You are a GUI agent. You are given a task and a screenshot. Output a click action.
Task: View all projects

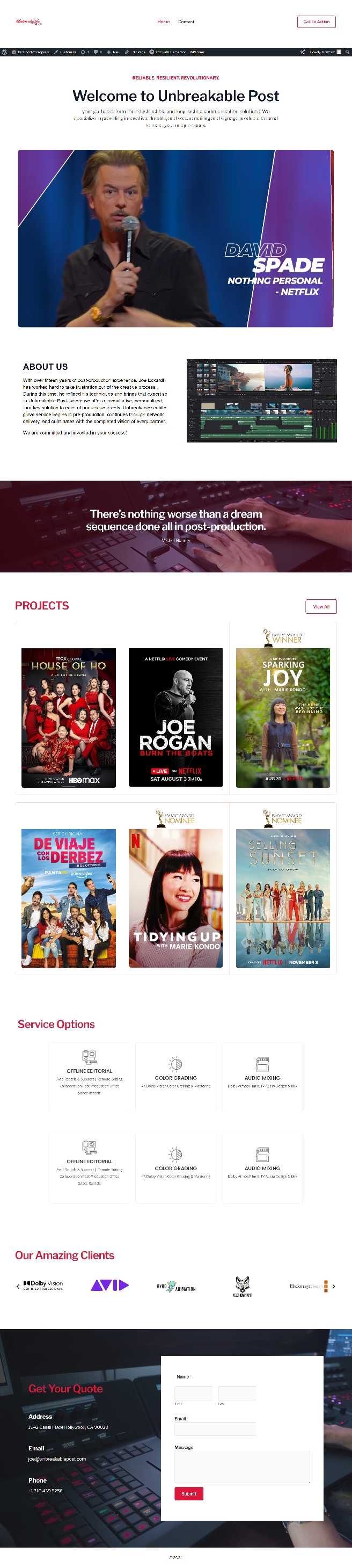tap(320, 606)
